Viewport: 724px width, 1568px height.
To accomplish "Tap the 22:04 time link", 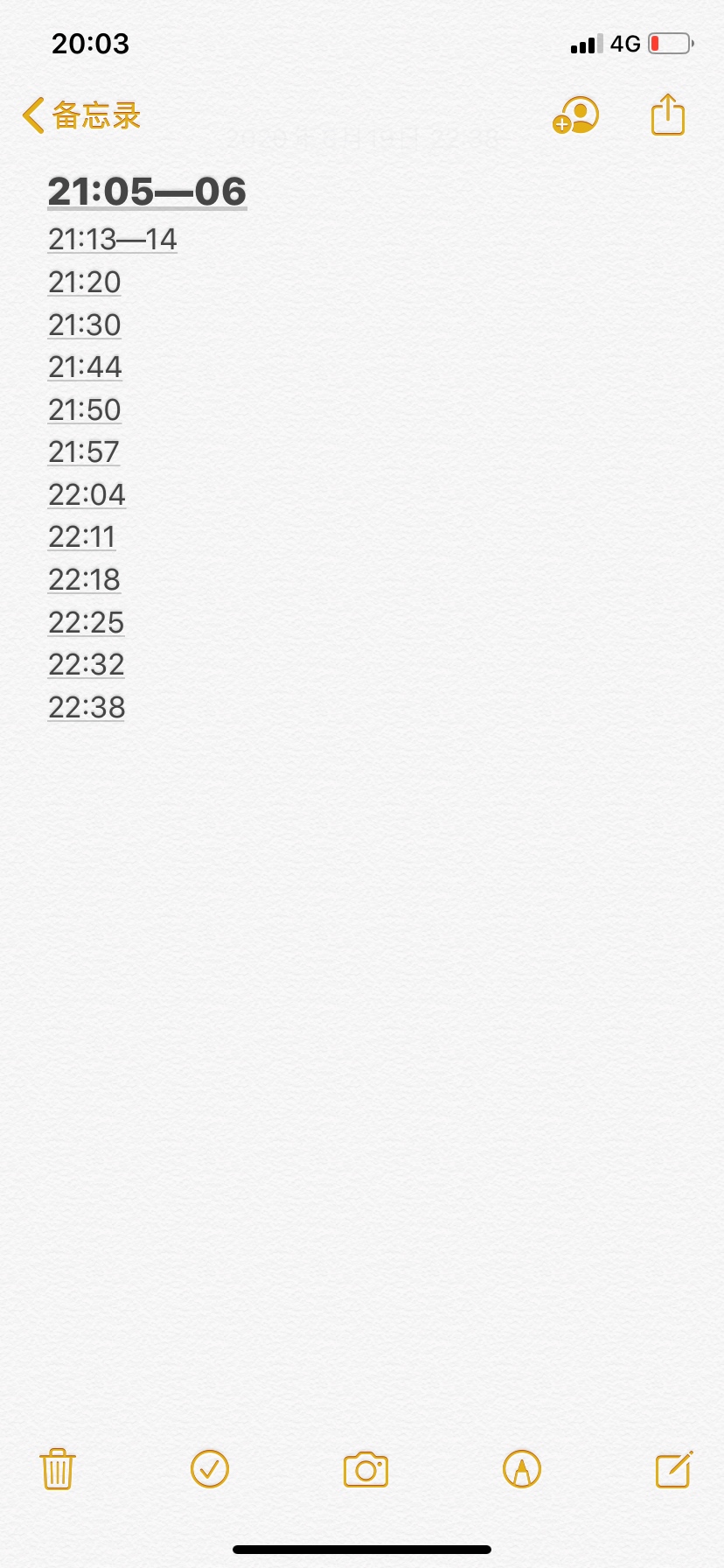I will (87, 494).
